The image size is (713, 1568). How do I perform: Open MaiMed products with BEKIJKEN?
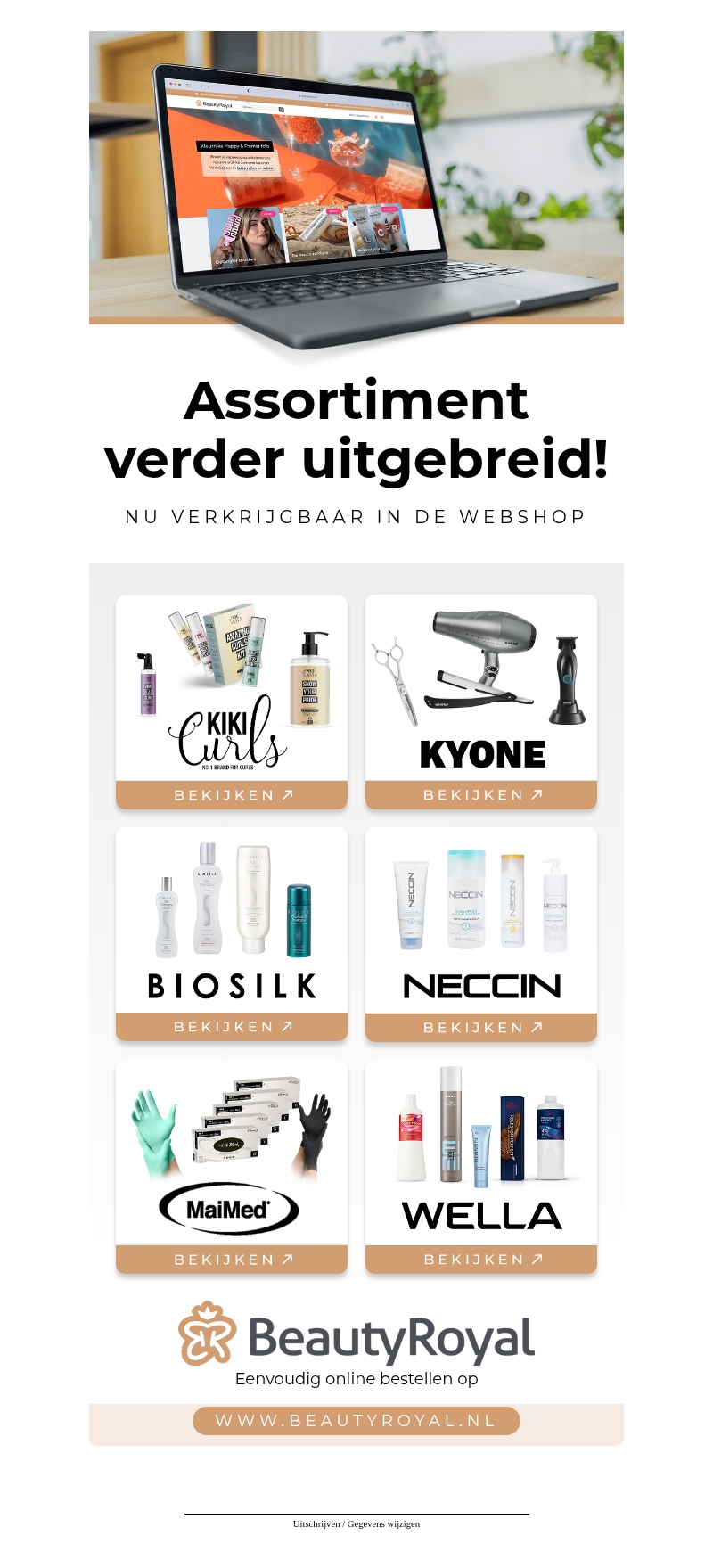coord(232,1260)
